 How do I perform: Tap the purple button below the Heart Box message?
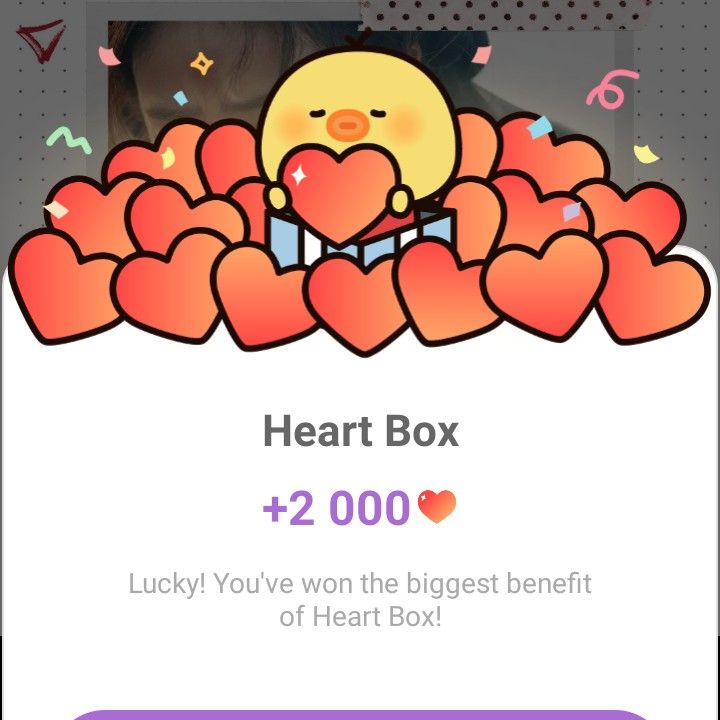(360, 714)
